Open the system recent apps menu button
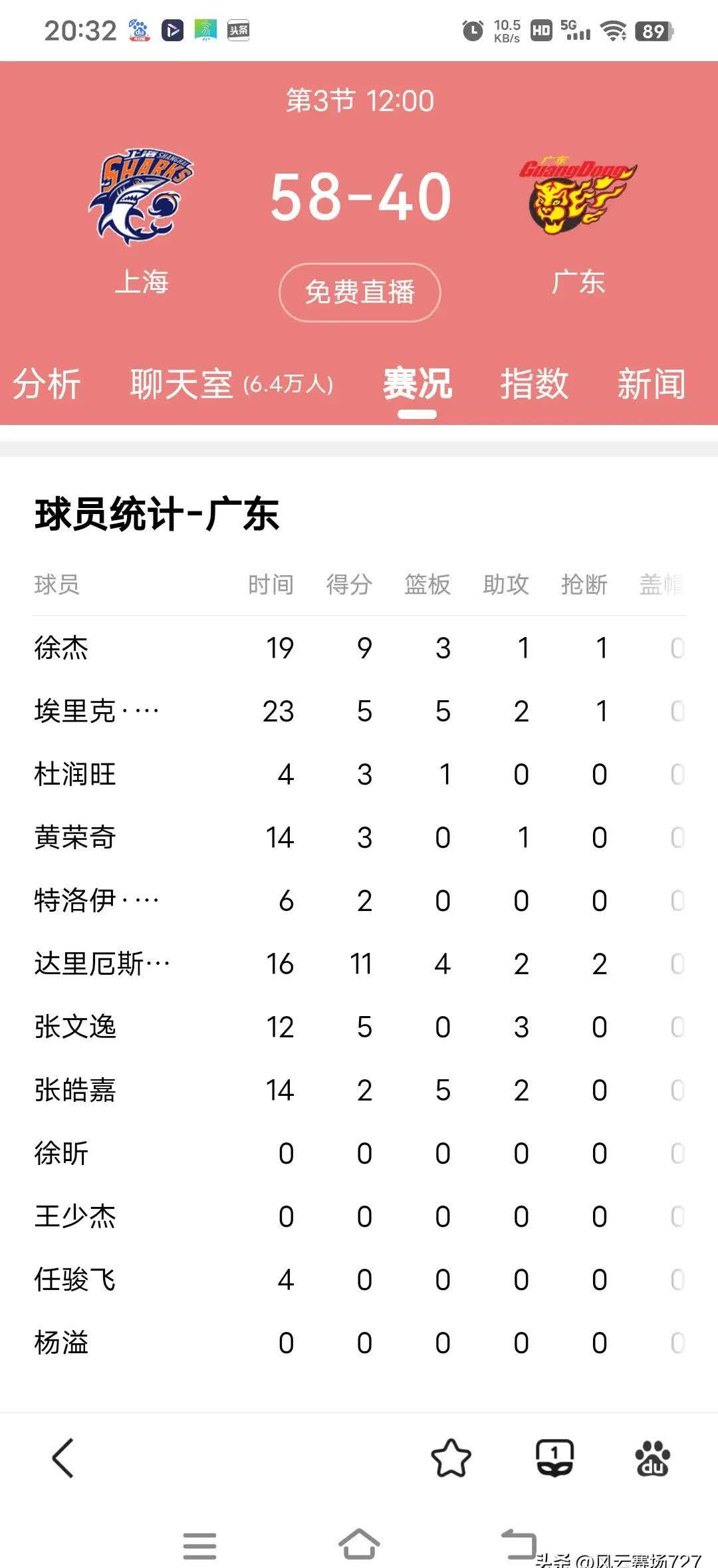 tap(199, 1545)
